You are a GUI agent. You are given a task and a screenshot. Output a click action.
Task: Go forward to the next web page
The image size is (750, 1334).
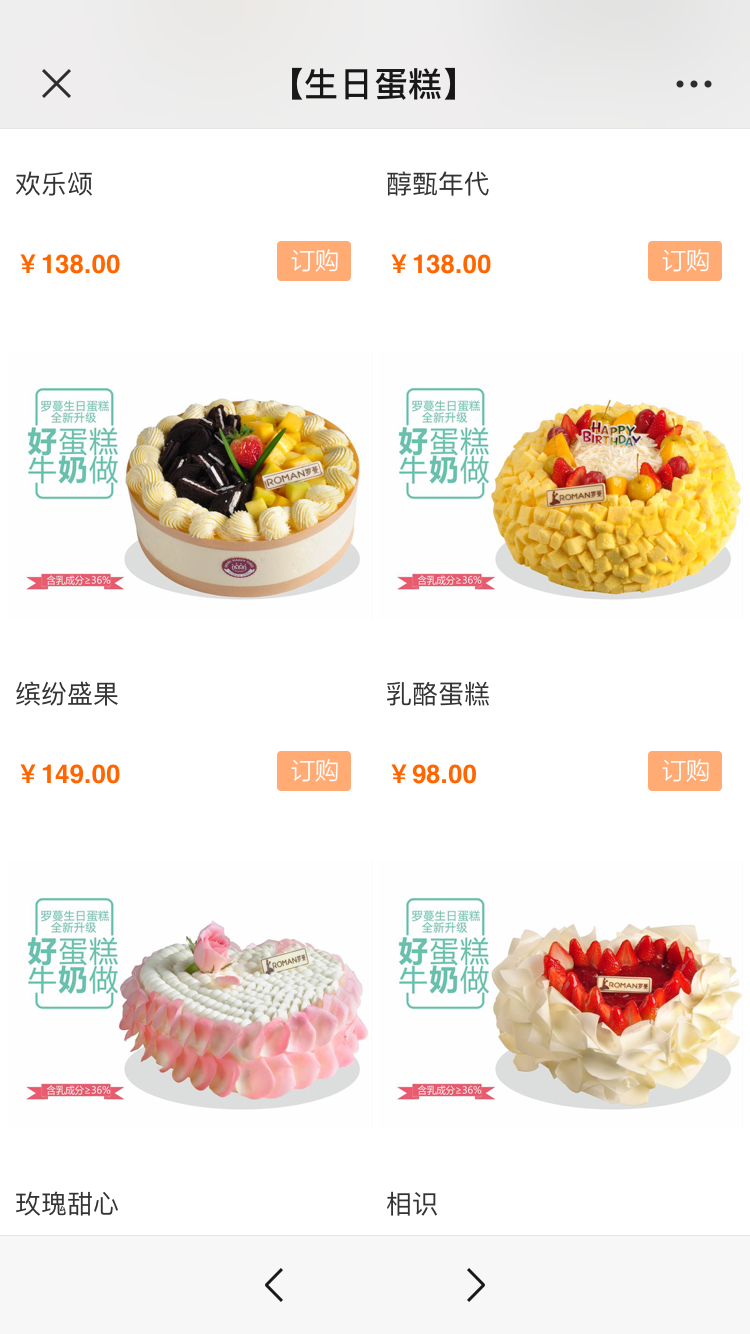coord(476,1285)
